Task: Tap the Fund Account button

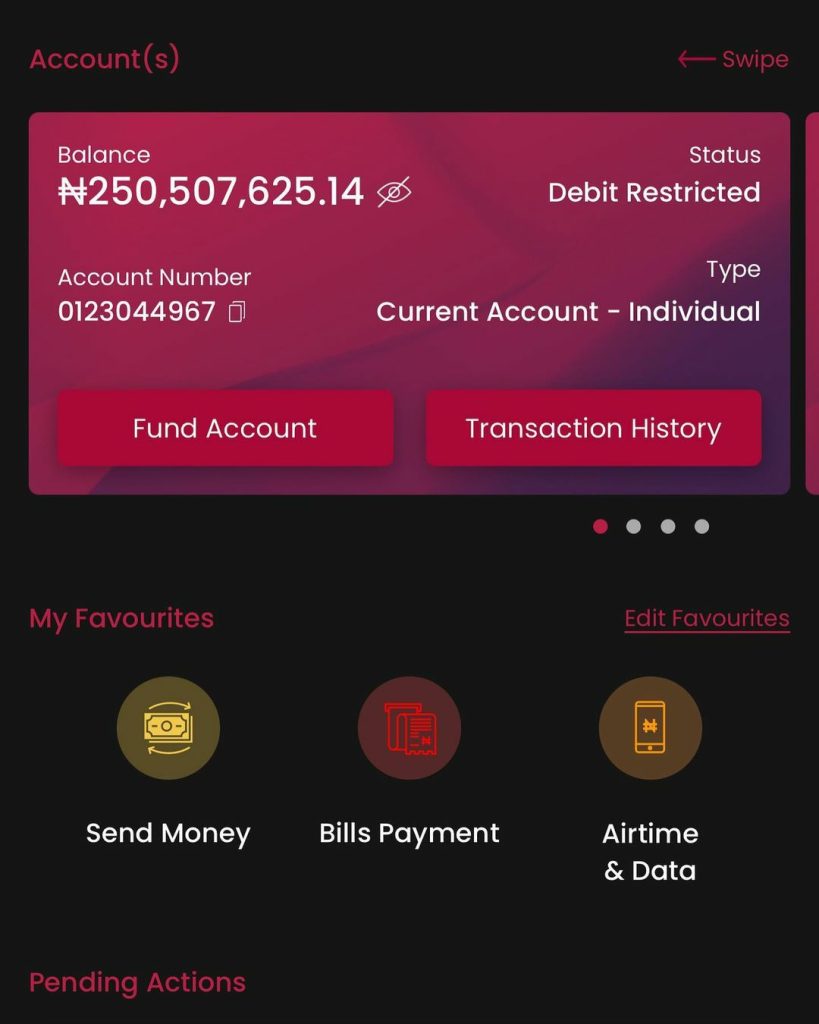Action: 225,428
